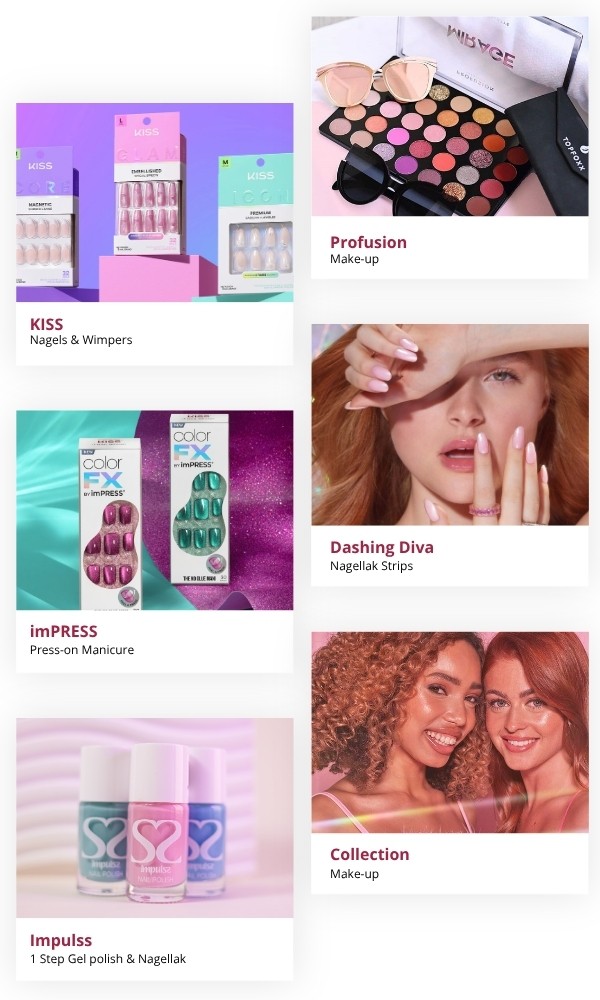Open the KISS Nagels & Wimpers card

[154, 232]
